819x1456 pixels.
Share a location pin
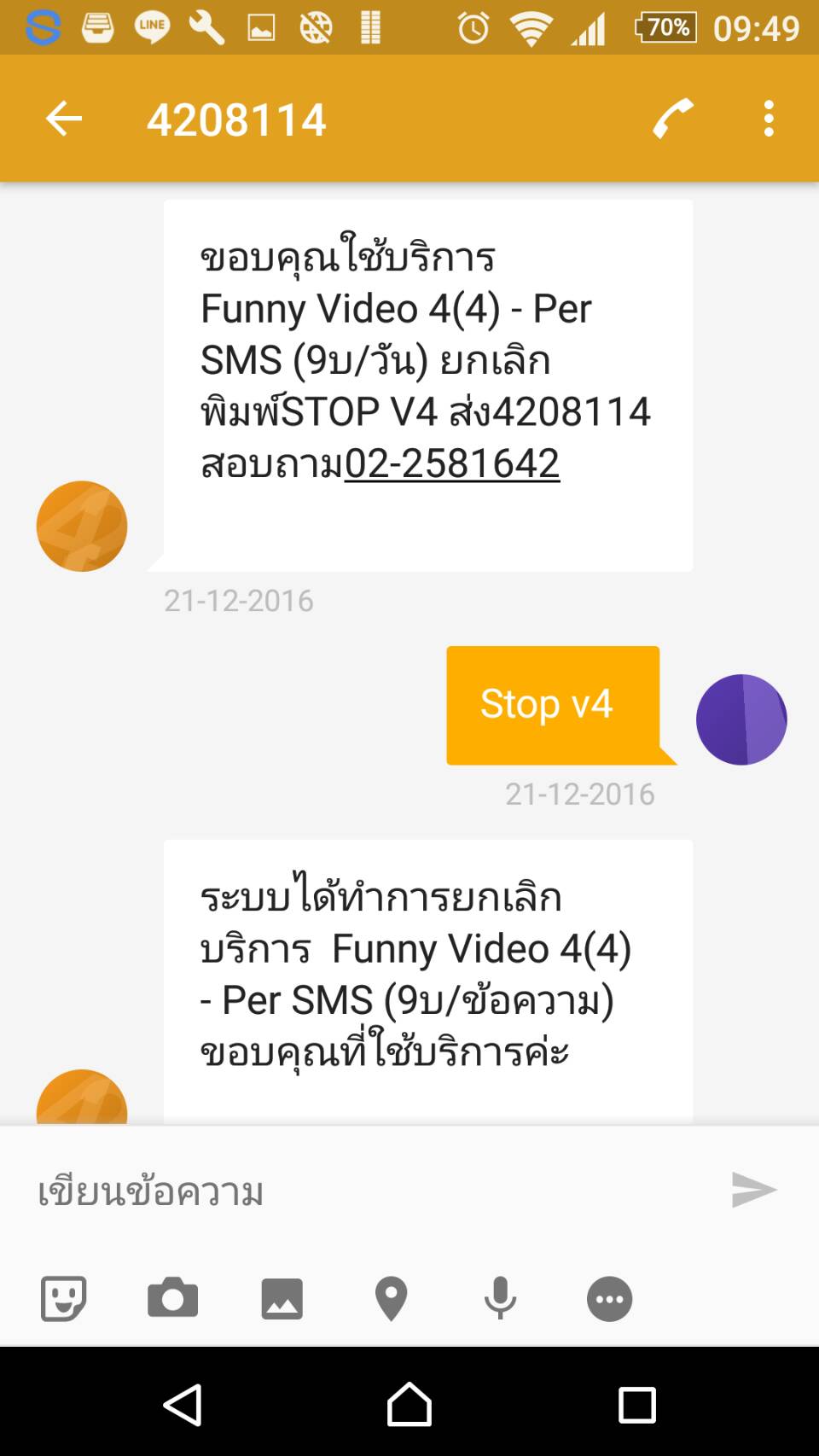click(x=391, y=1299)
